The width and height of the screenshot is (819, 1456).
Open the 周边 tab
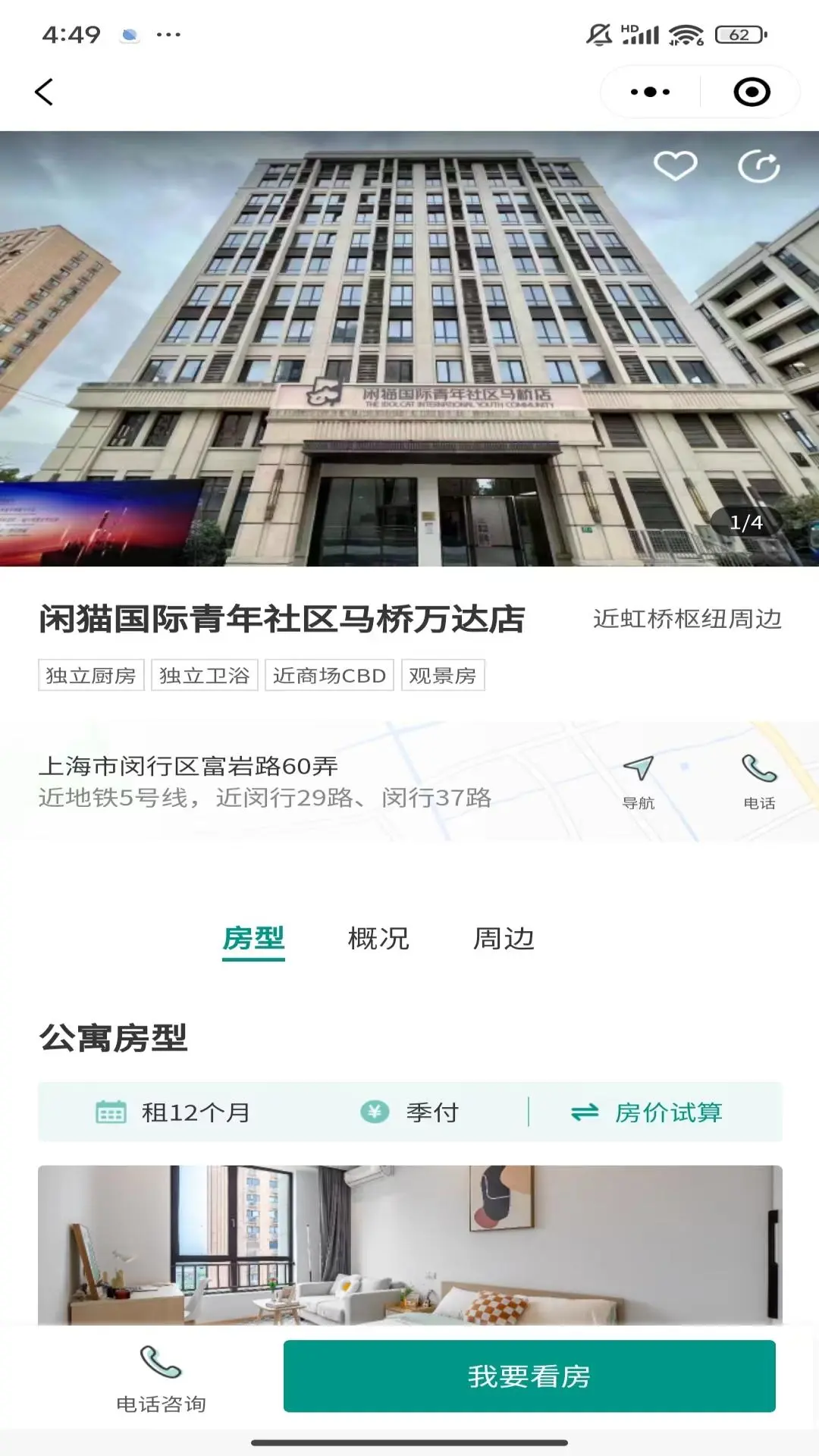click(x=503, y=939)
